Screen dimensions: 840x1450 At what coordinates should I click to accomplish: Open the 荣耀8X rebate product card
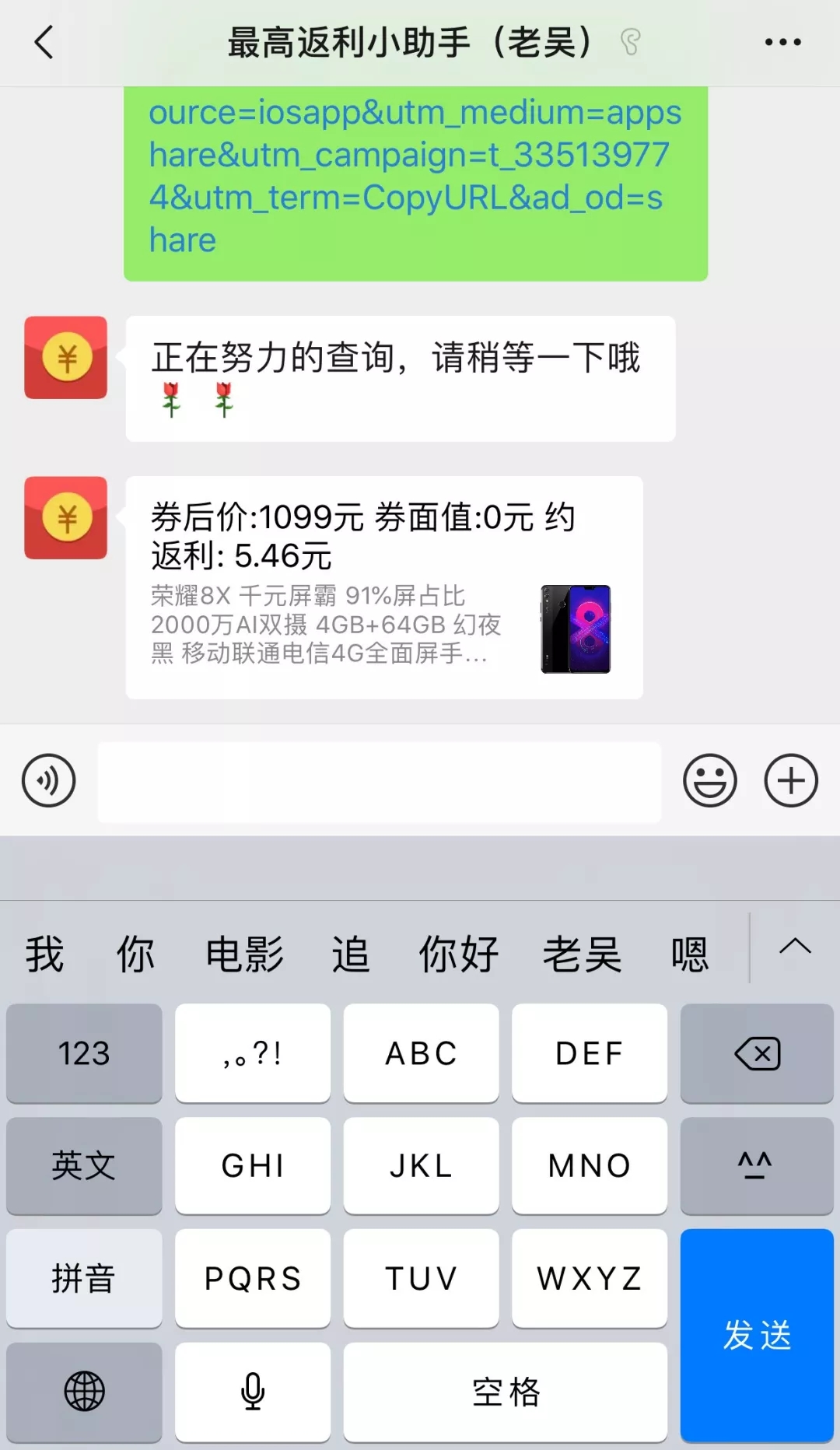[x=384, y=588]
